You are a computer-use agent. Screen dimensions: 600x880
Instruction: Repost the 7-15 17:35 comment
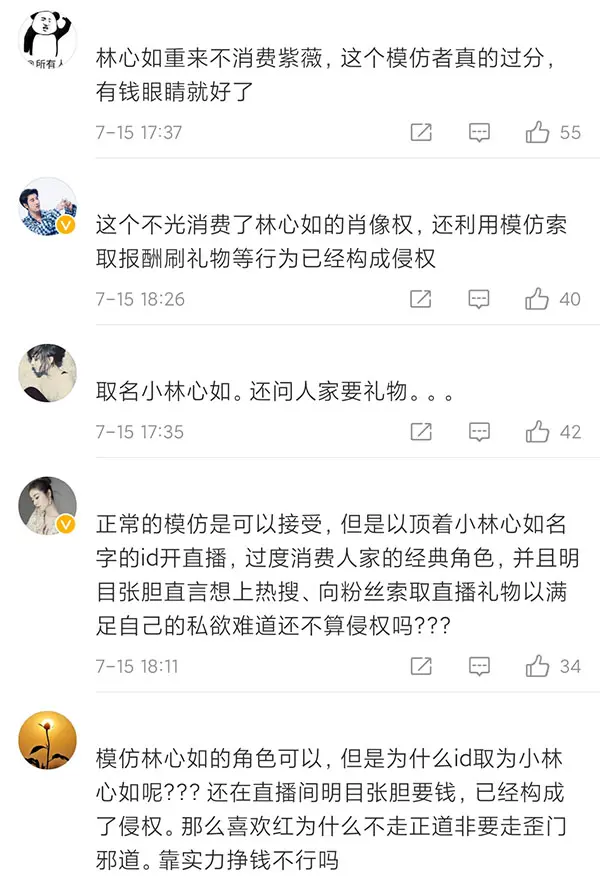click(x=421, y=432)
